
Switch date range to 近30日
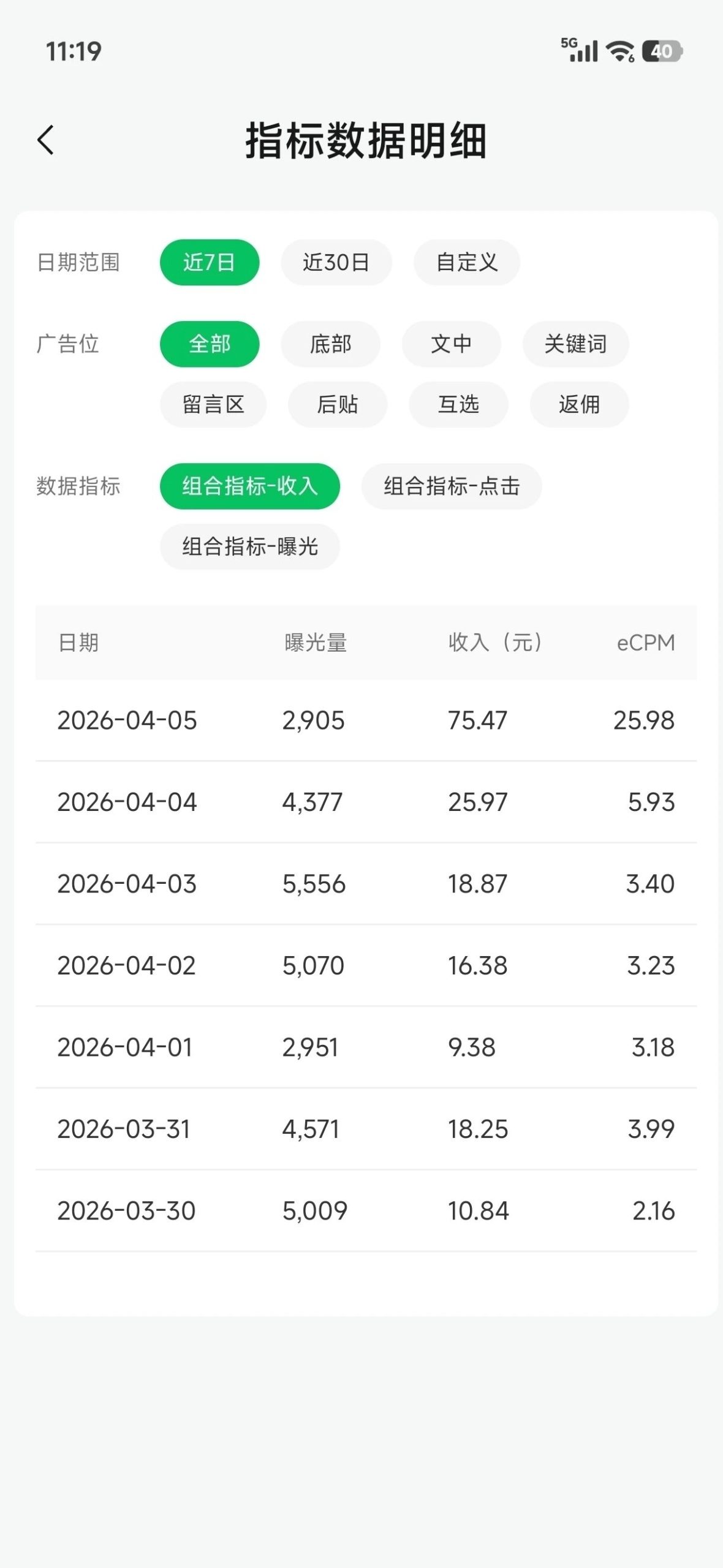[336, 262]
